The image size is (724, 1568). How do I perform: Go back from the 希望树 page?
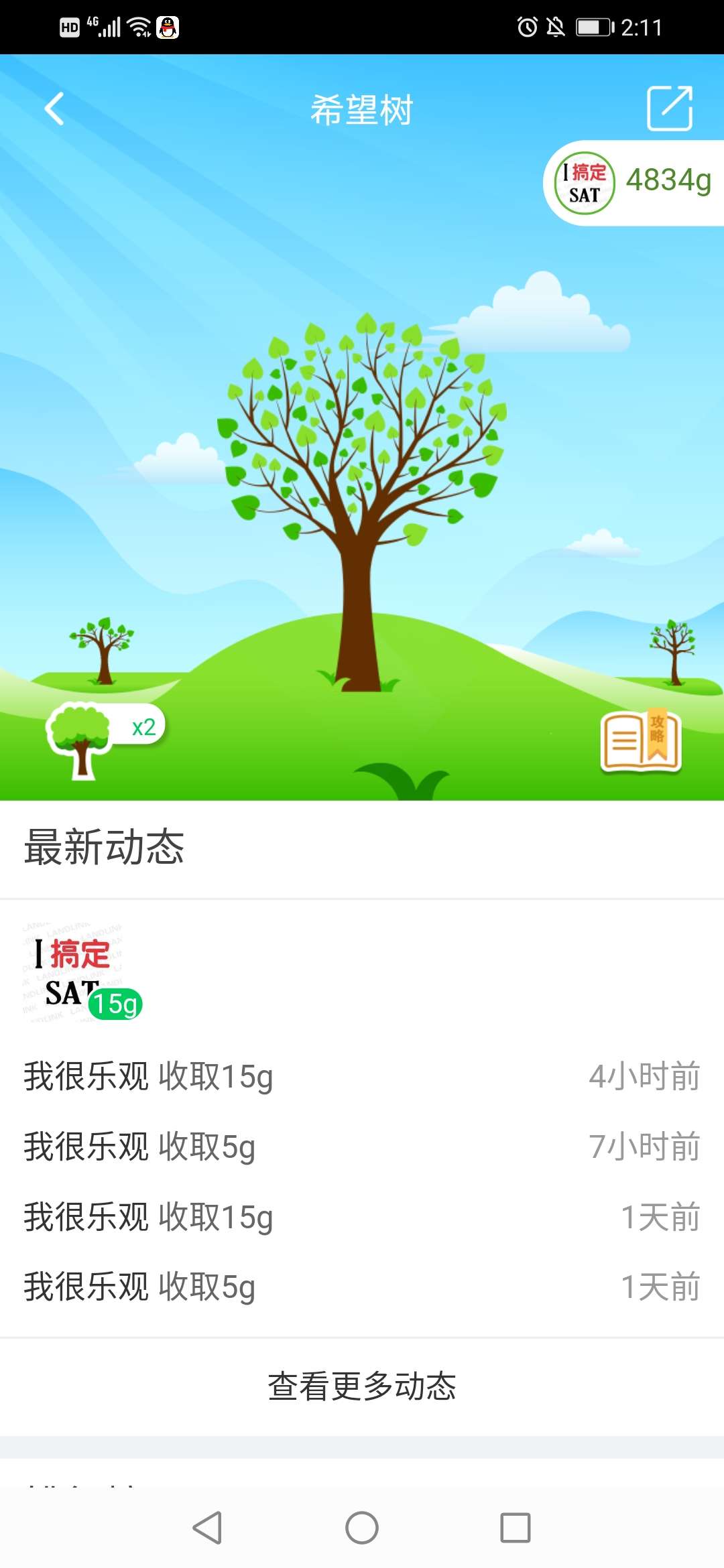tap(54, 109)
